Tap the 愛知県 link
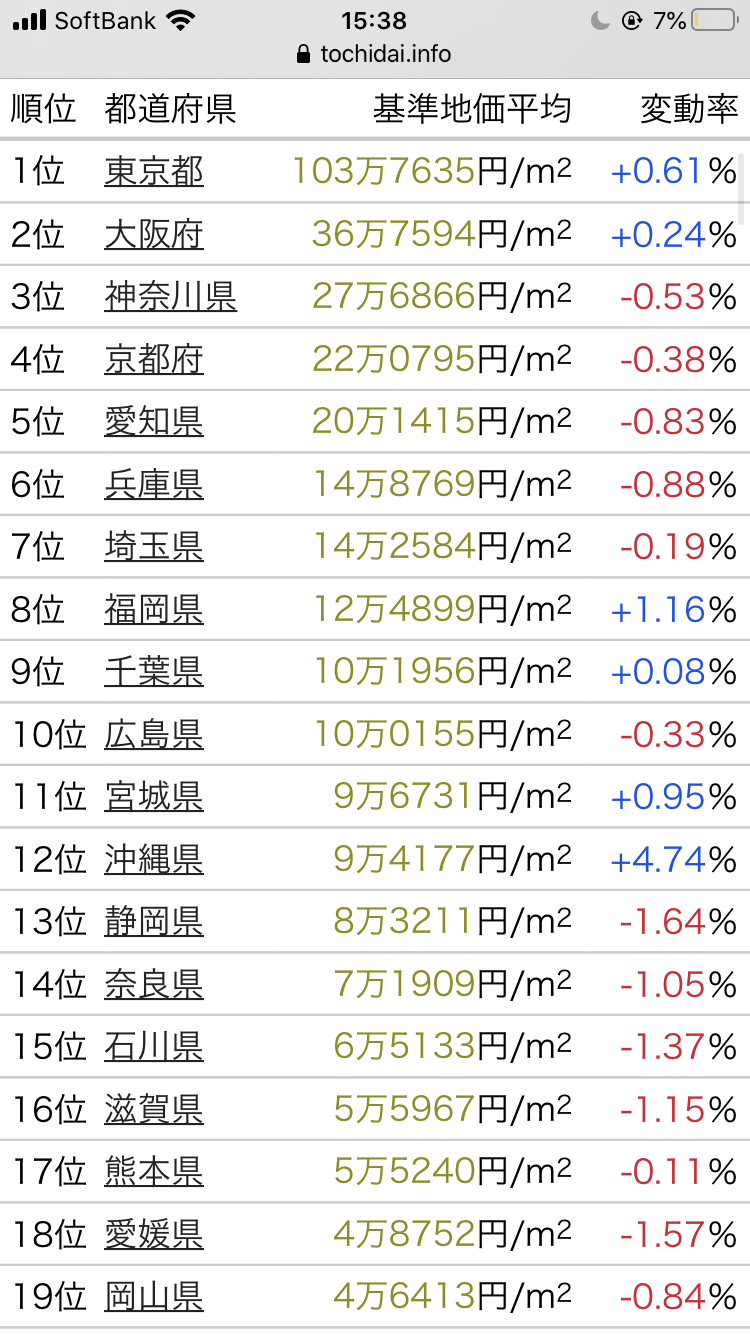The image size is (750, 1334). coord(154,422)
